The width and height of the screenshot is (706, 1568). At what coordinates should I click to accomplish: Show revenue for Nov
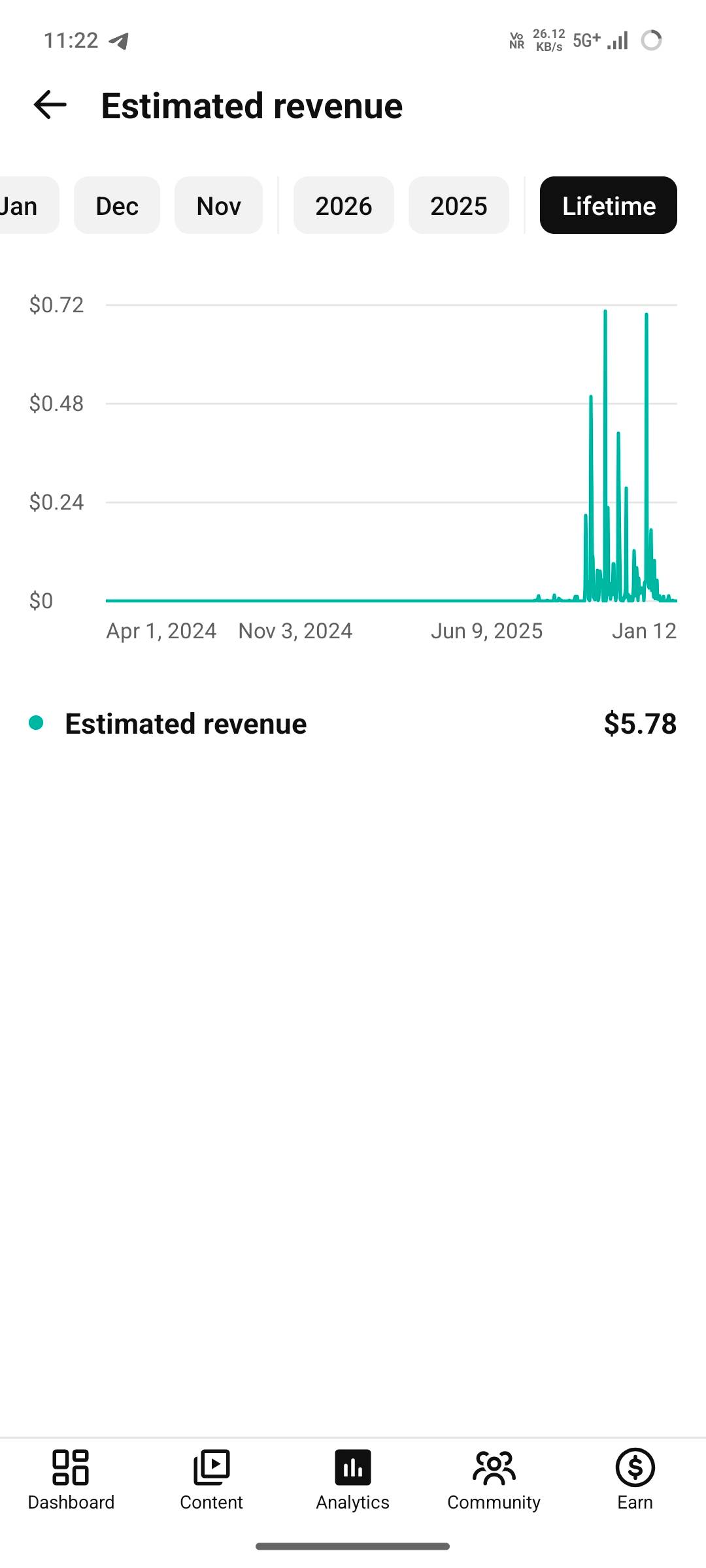click(218, 206)
